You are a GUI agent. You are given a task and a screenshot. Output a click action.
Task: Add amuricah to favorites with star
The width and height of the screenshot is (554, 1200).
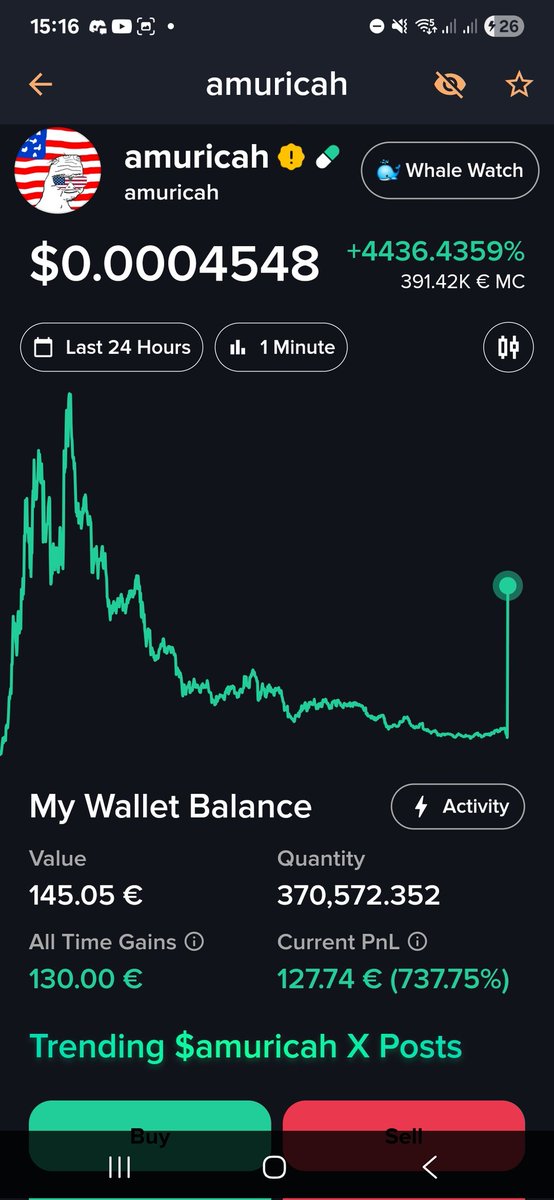519,84
